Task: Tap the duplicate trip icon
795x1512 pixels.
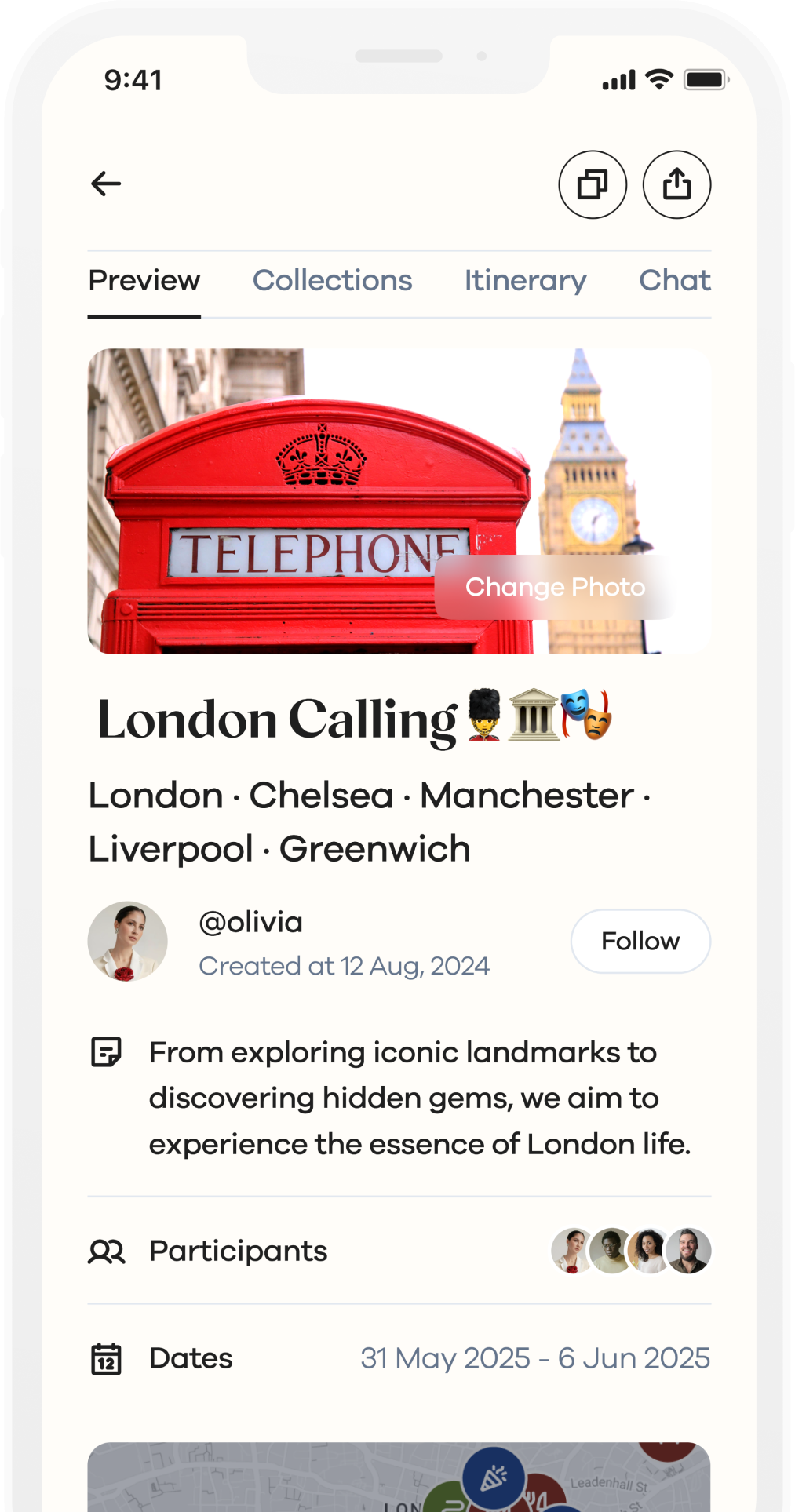Action: [x=593, y=184]
